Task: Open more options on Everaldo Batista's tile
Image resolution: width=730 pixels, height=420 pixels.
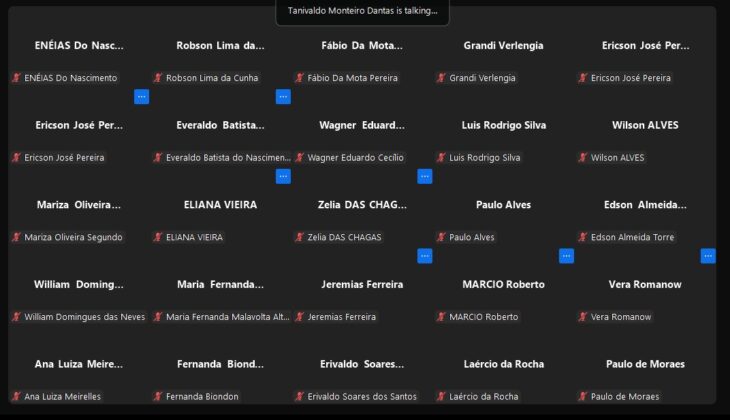Action: click(283, 176)
